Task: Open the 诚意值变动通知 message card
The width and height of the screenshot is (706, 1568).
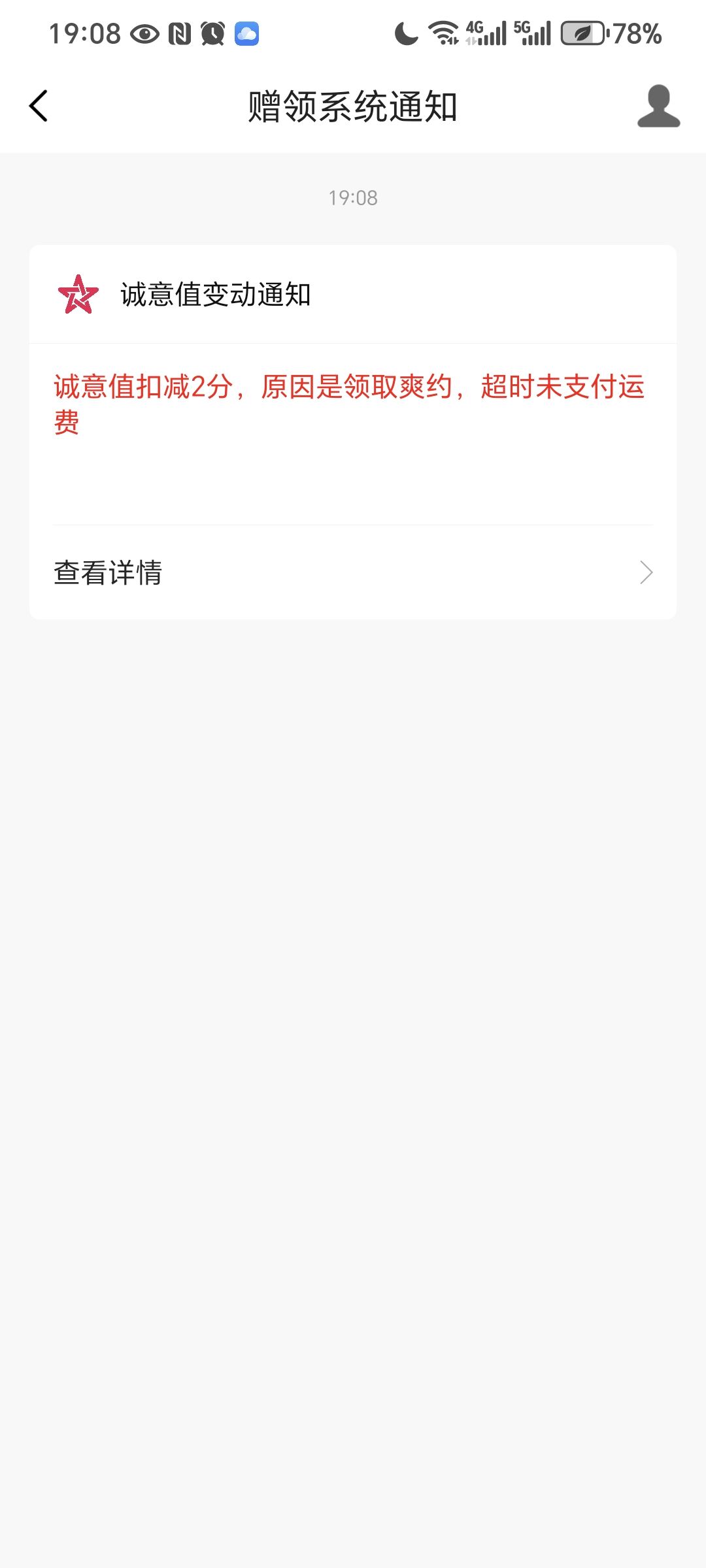Action: click(x=353, y=432)
